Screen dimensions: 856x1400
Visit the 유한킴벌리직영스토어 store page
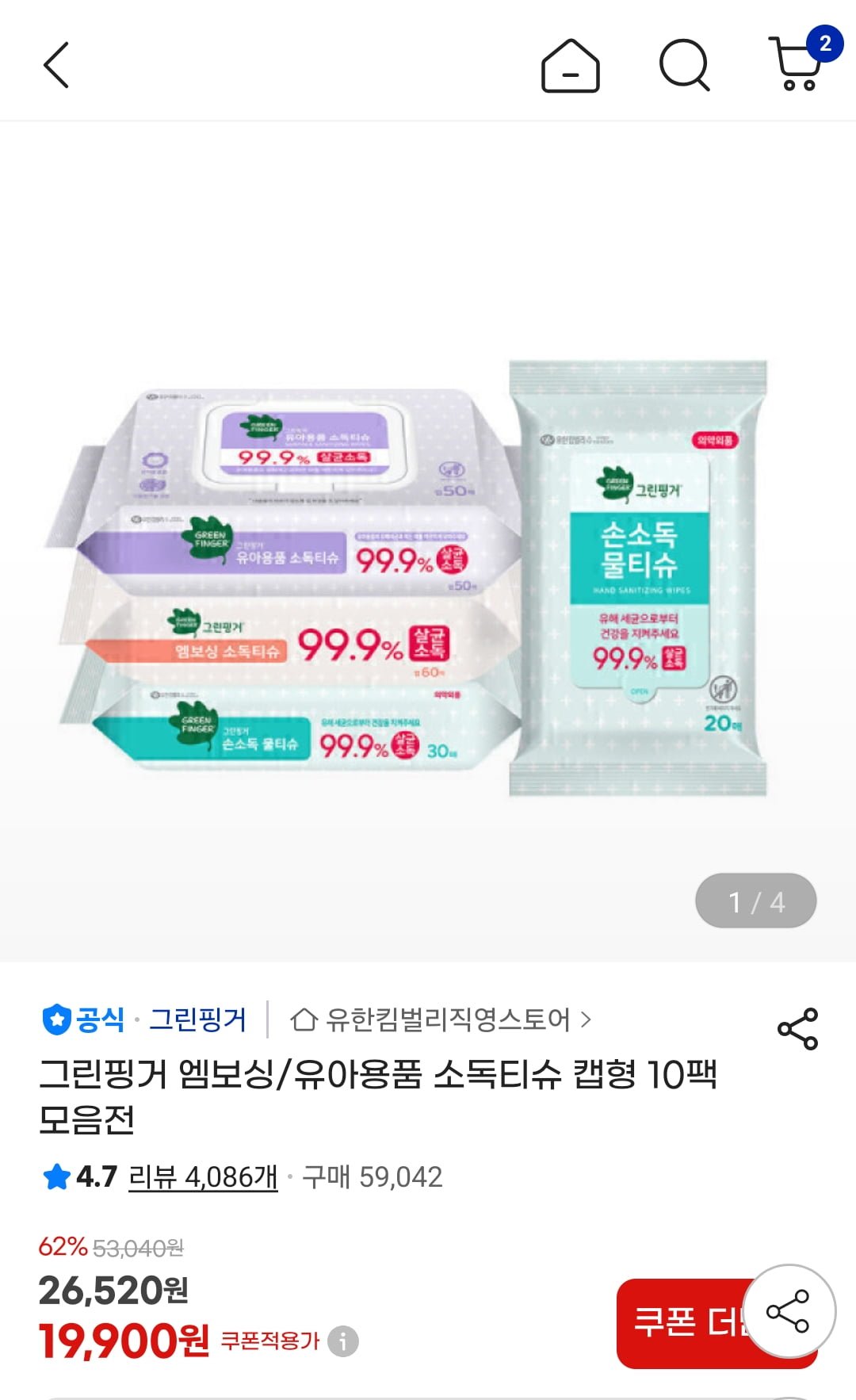tap(441, 1019)
